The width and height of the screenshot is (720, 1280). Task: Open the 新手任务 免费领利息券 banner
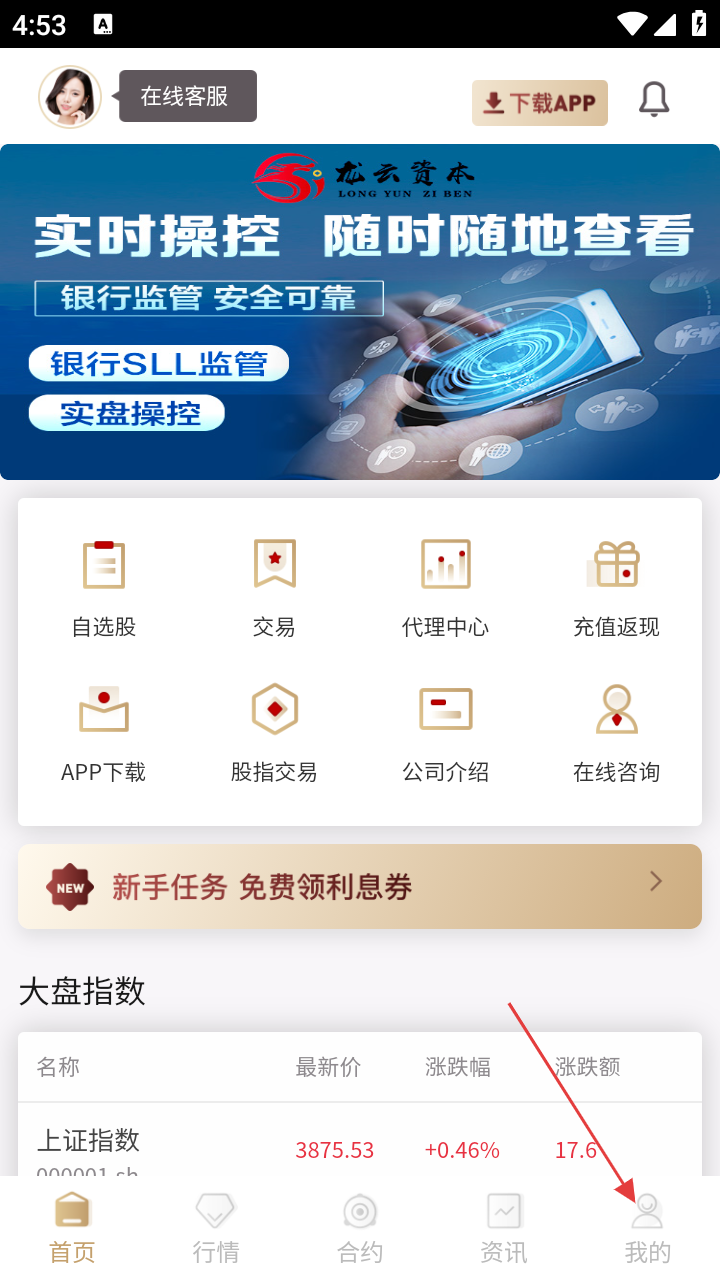coord(360,886)
